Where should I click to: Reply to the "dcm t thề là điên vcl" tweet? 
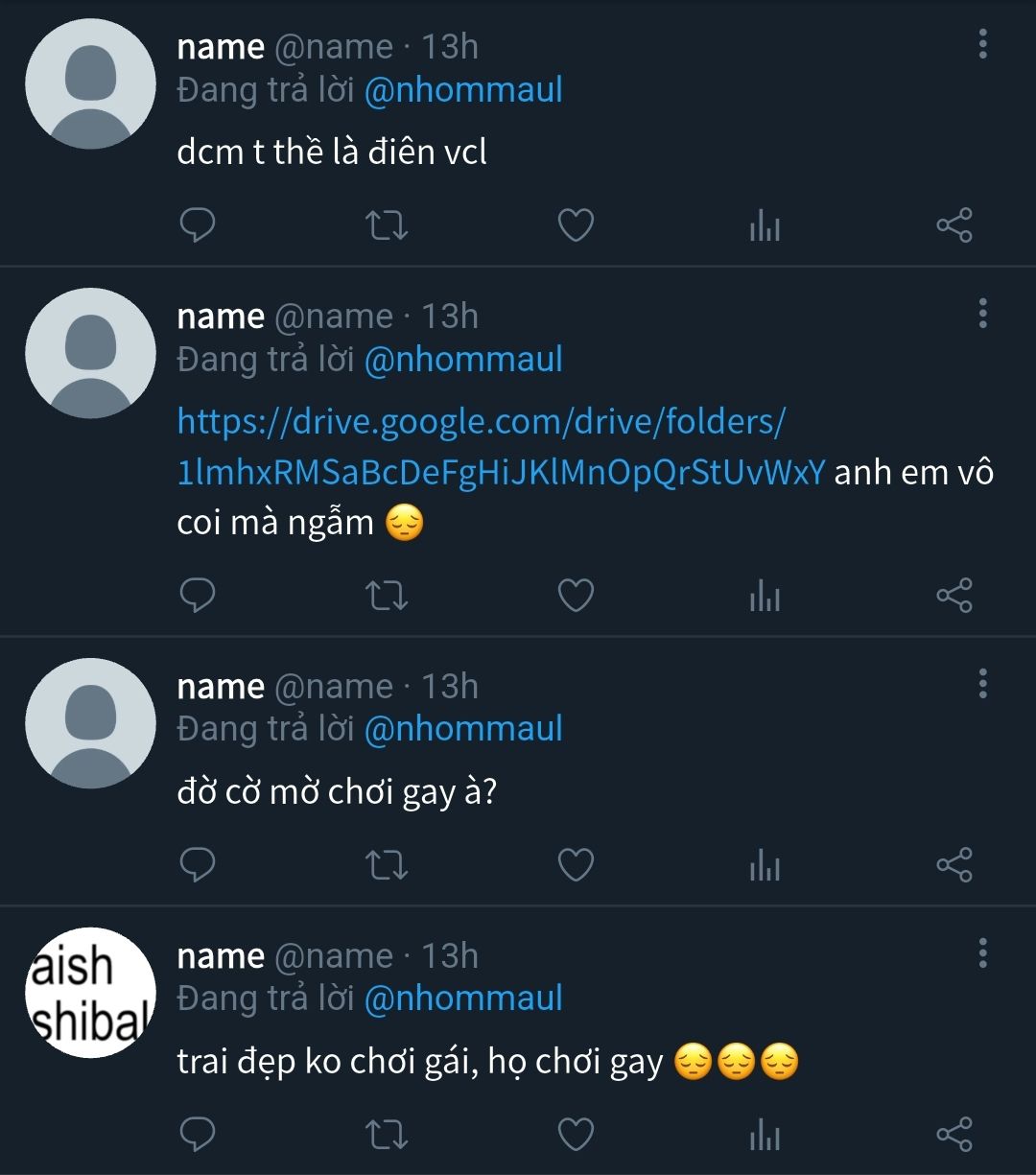pyautogui.click(x=198, y=226)
